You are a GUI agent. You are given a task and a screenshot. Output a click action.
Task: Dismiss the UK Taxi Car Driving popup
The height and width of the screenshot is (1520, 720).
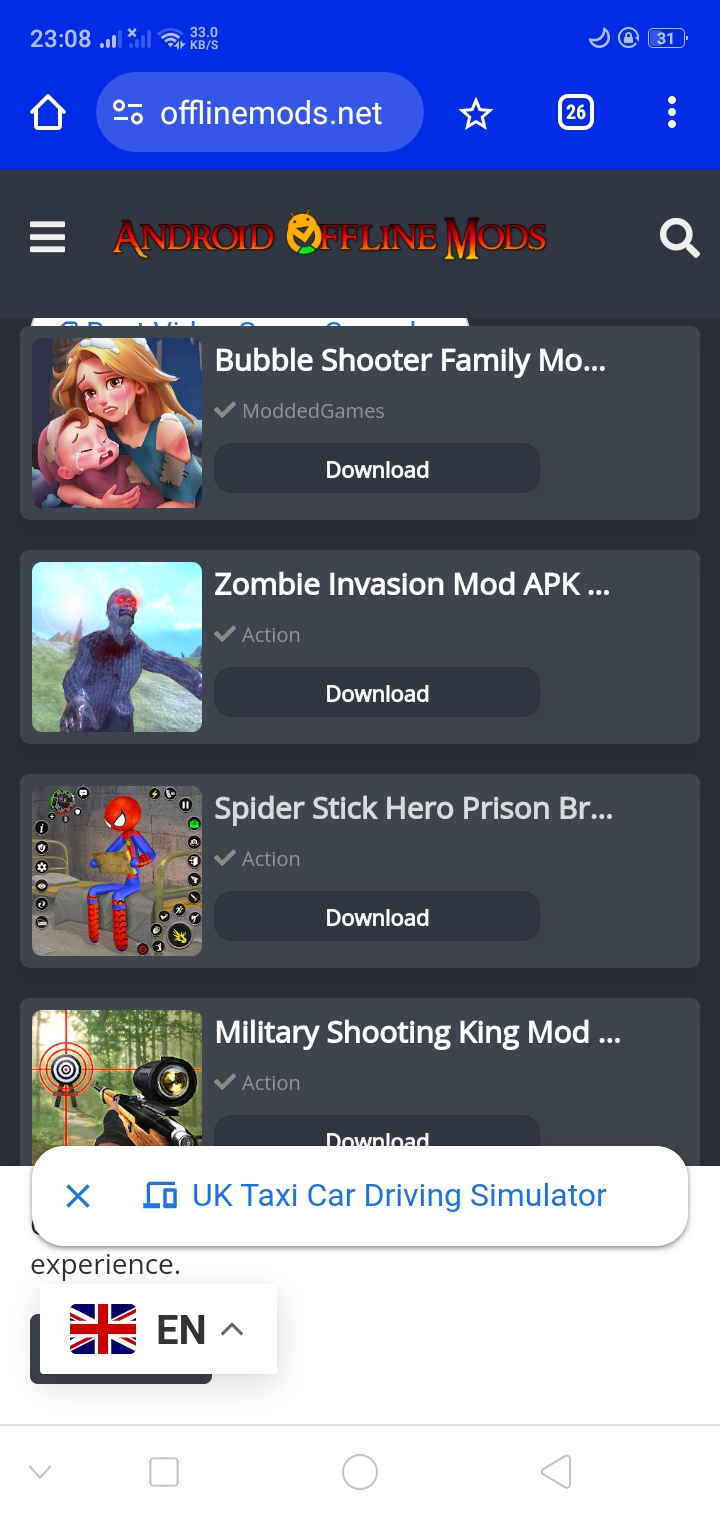click(78, 1195)
